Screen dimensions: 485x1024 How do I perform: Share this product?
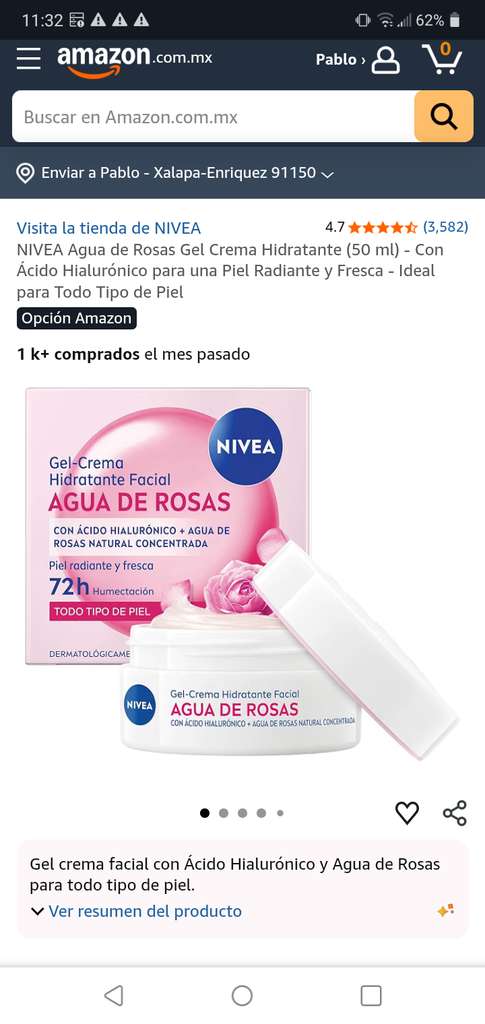click(454, 813)
